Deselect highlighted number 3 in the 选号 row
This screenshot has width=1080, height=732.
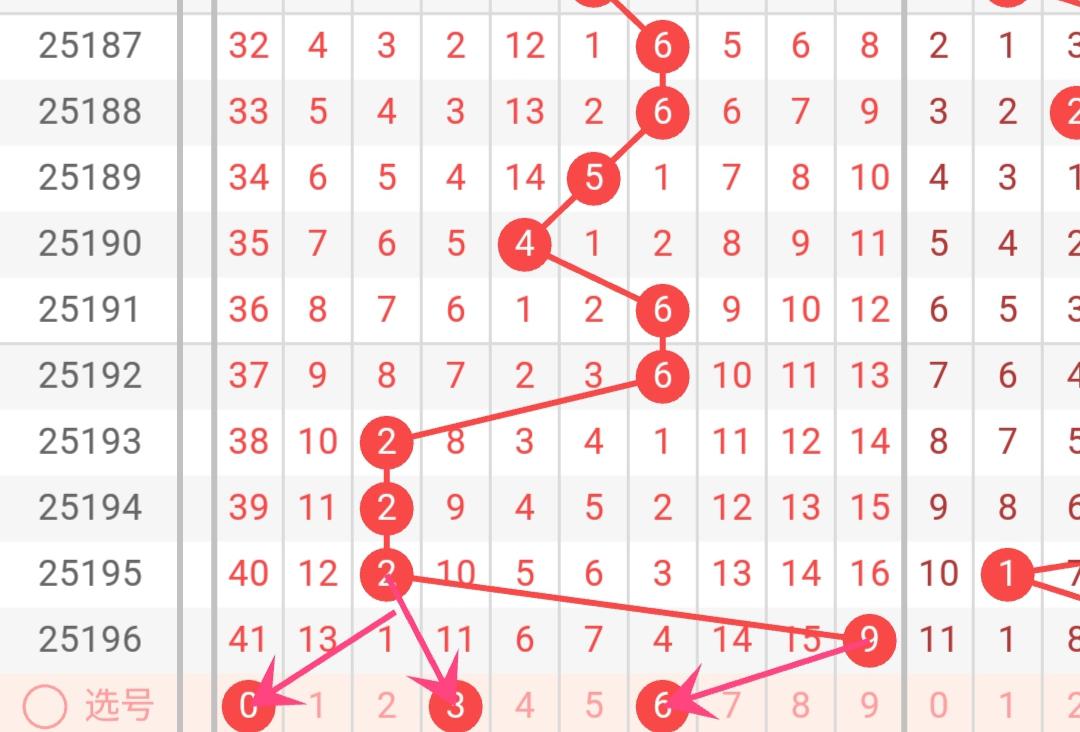coord(456,706)
